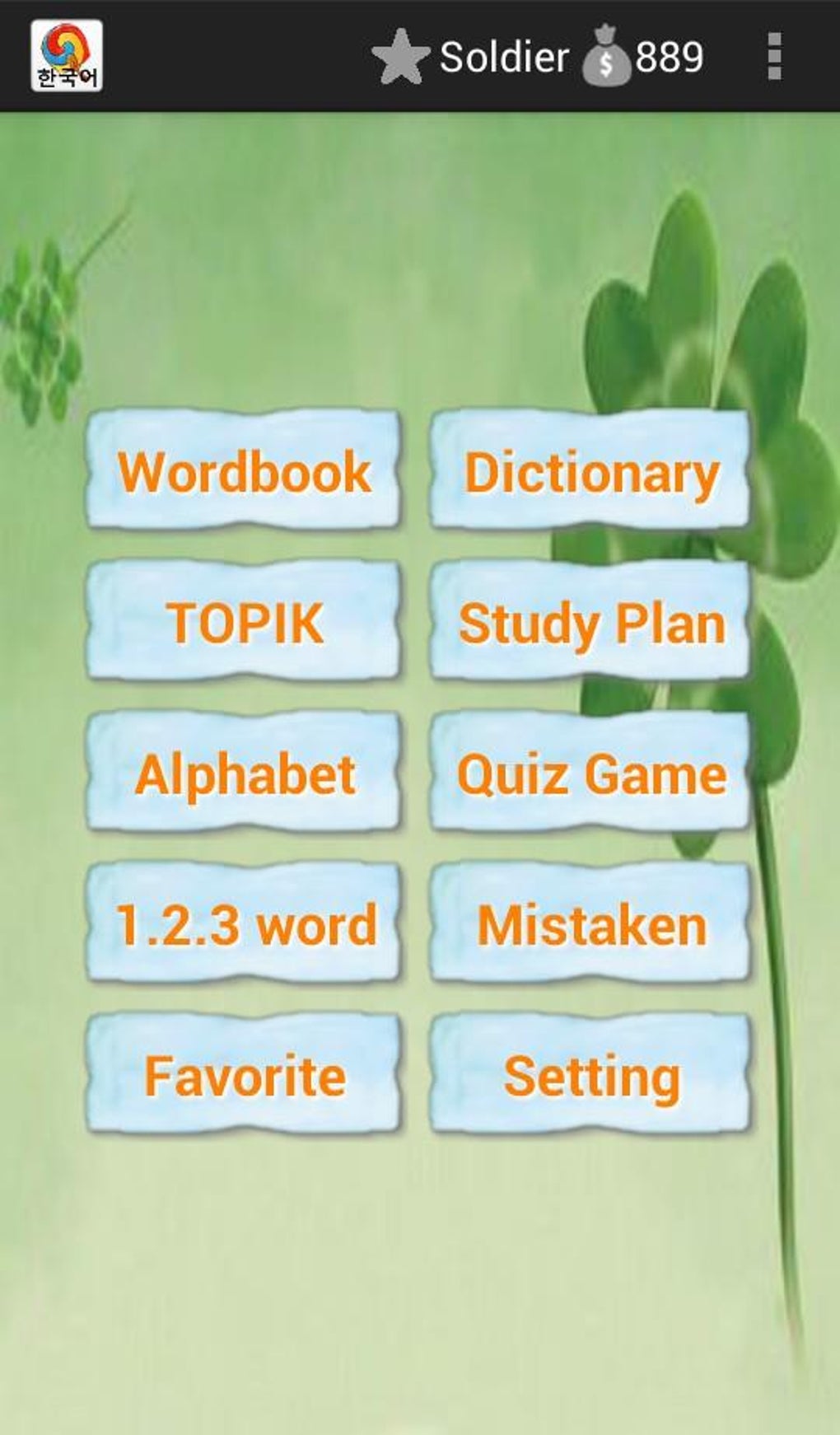Open the overflow menu
The image size is (840, 1435).
(773, 56)
